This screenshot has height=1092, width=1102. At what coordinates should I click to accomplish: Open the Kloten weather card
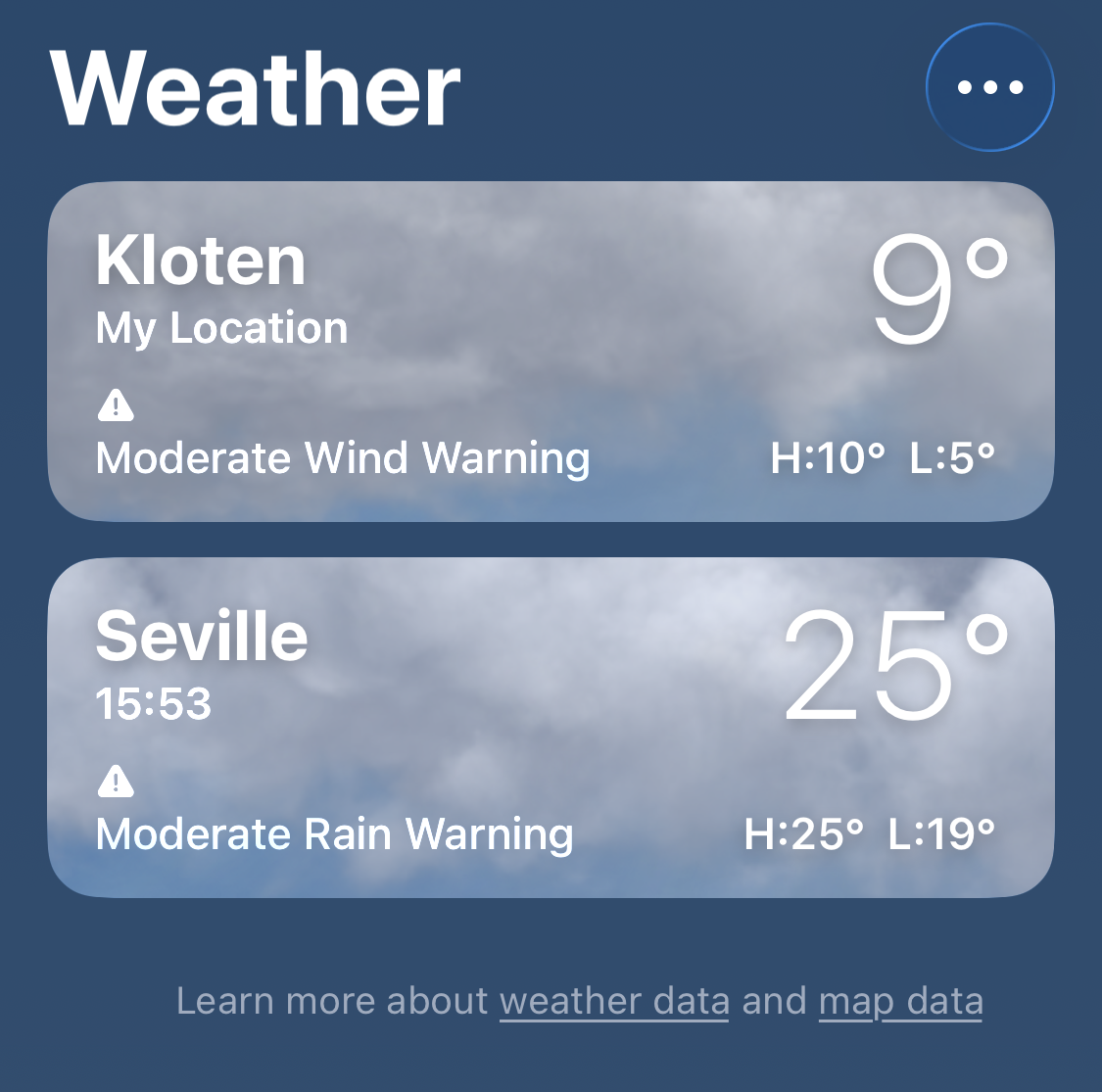(551, 351)
